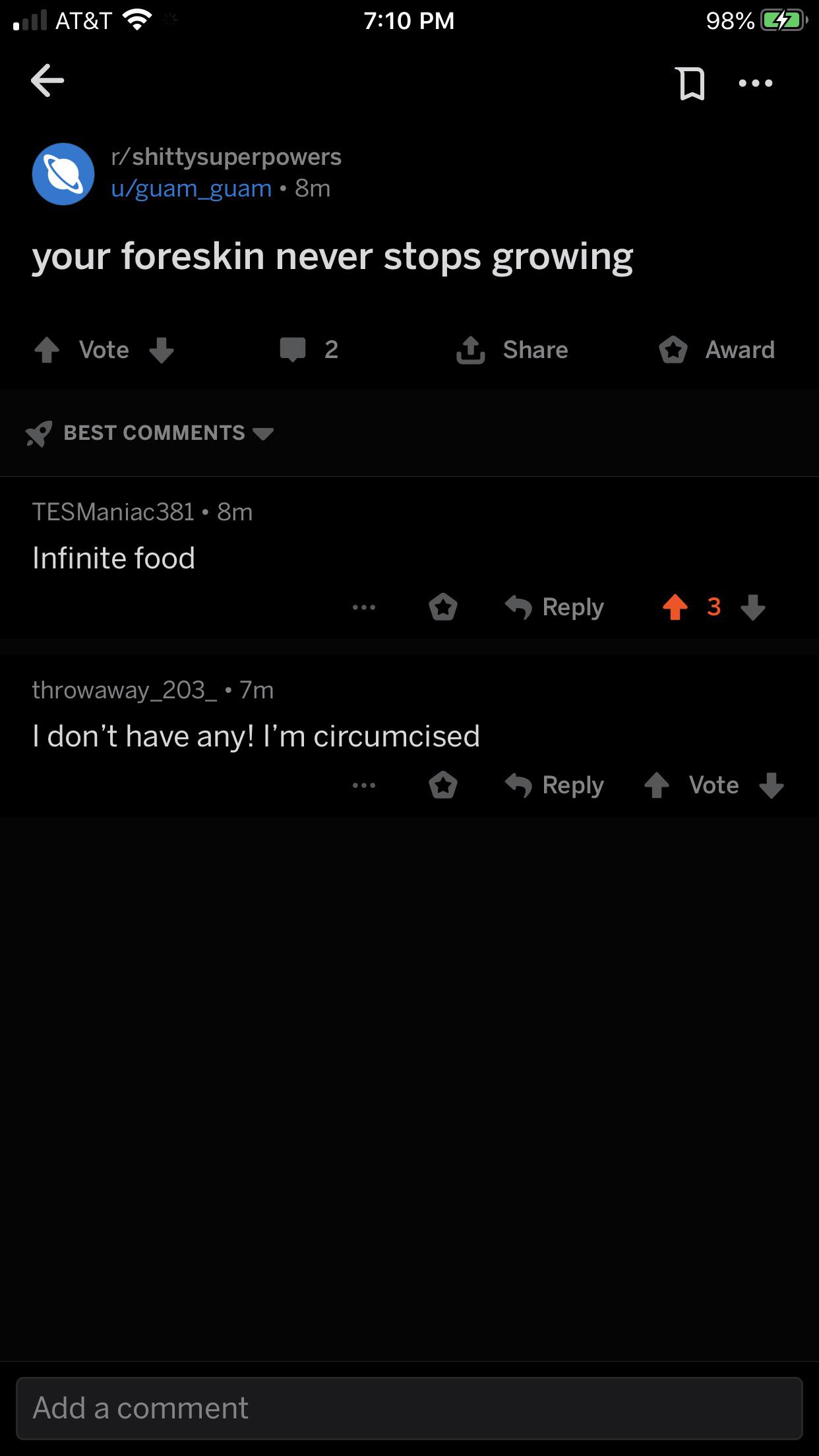Open more options on the Infinite food comment

[365, 607]
